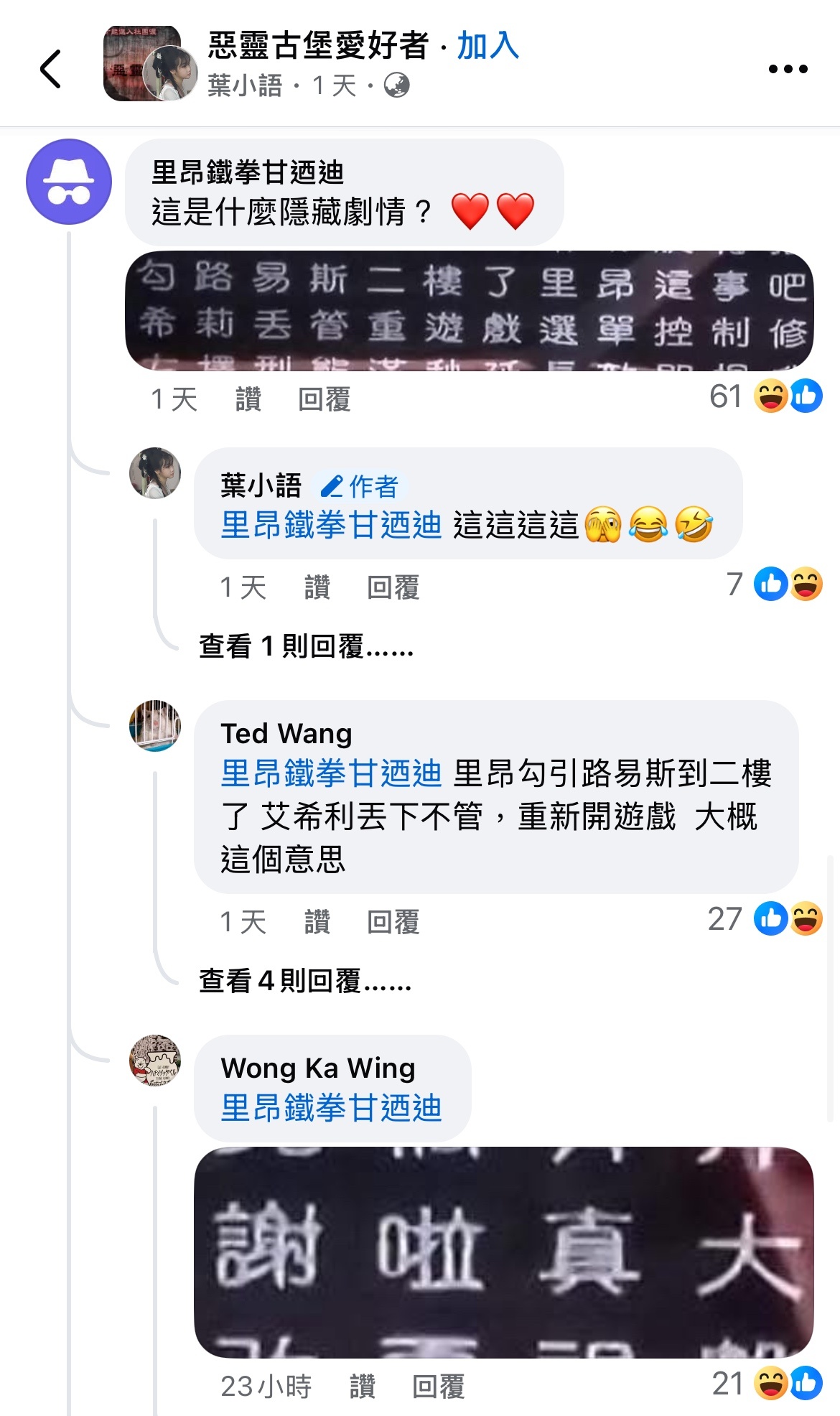The width and height of the screenshot is (840, 1416).
Task: Like Ted Wang's comment
Action: [x=317, y=922]
